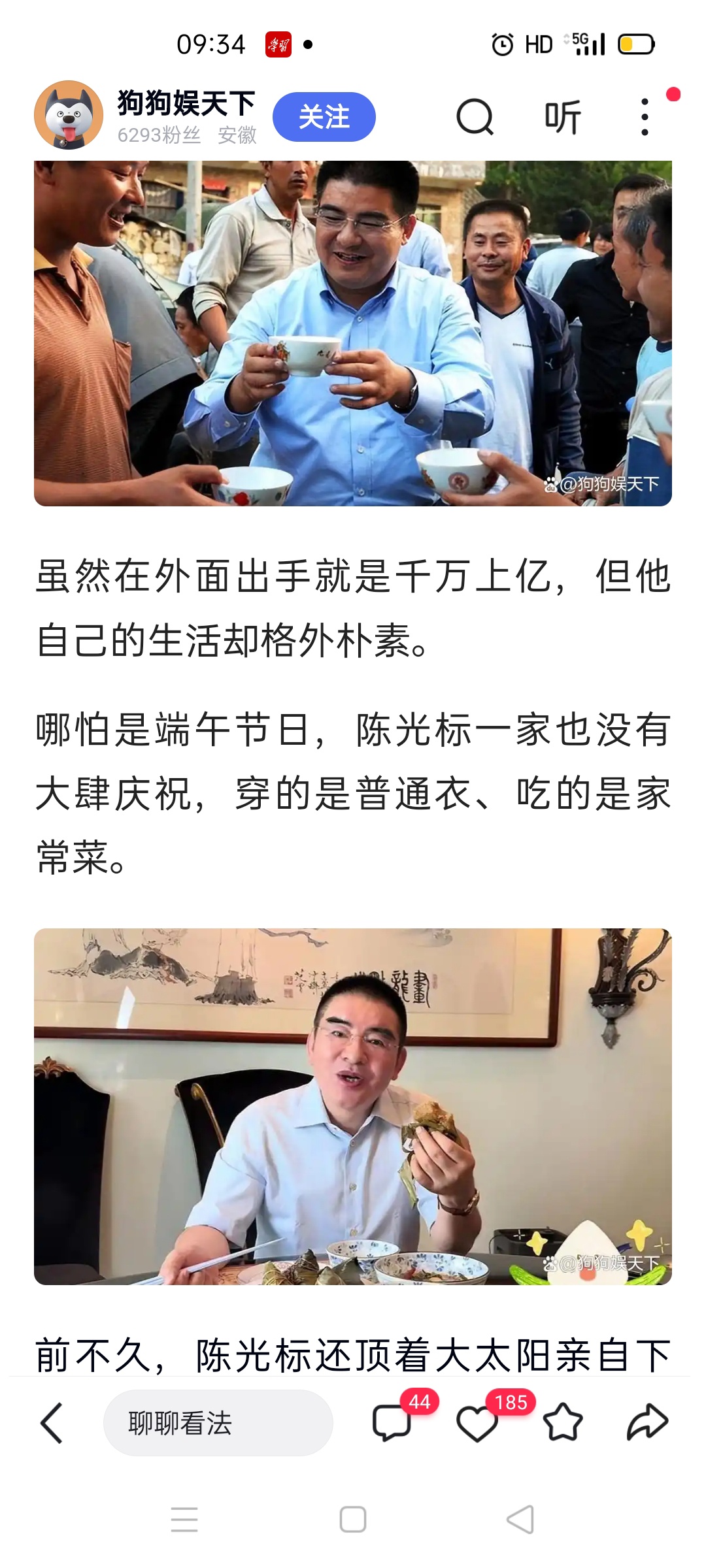The height and width of the screenshot is (1568, 706).
Task: Go to the system home screen
Action: tap(353, 1519)
